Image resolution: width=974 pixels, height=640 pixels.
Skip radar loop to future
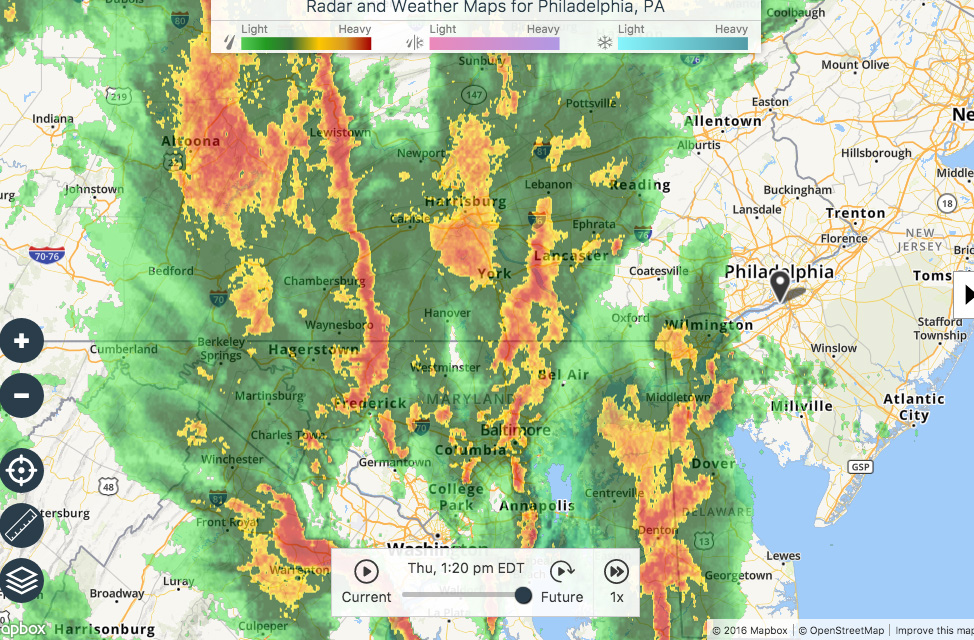(x=561, y=571)
